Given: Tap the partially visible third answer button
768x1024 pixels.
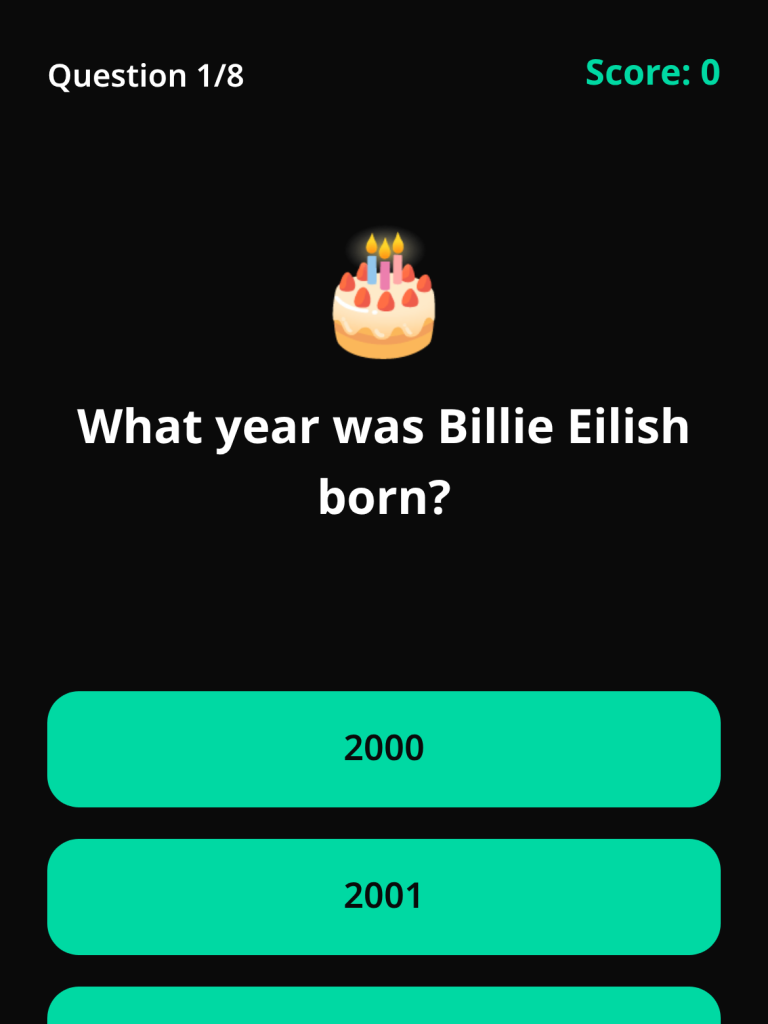Looking at the screenshot, I should 384,1005.
